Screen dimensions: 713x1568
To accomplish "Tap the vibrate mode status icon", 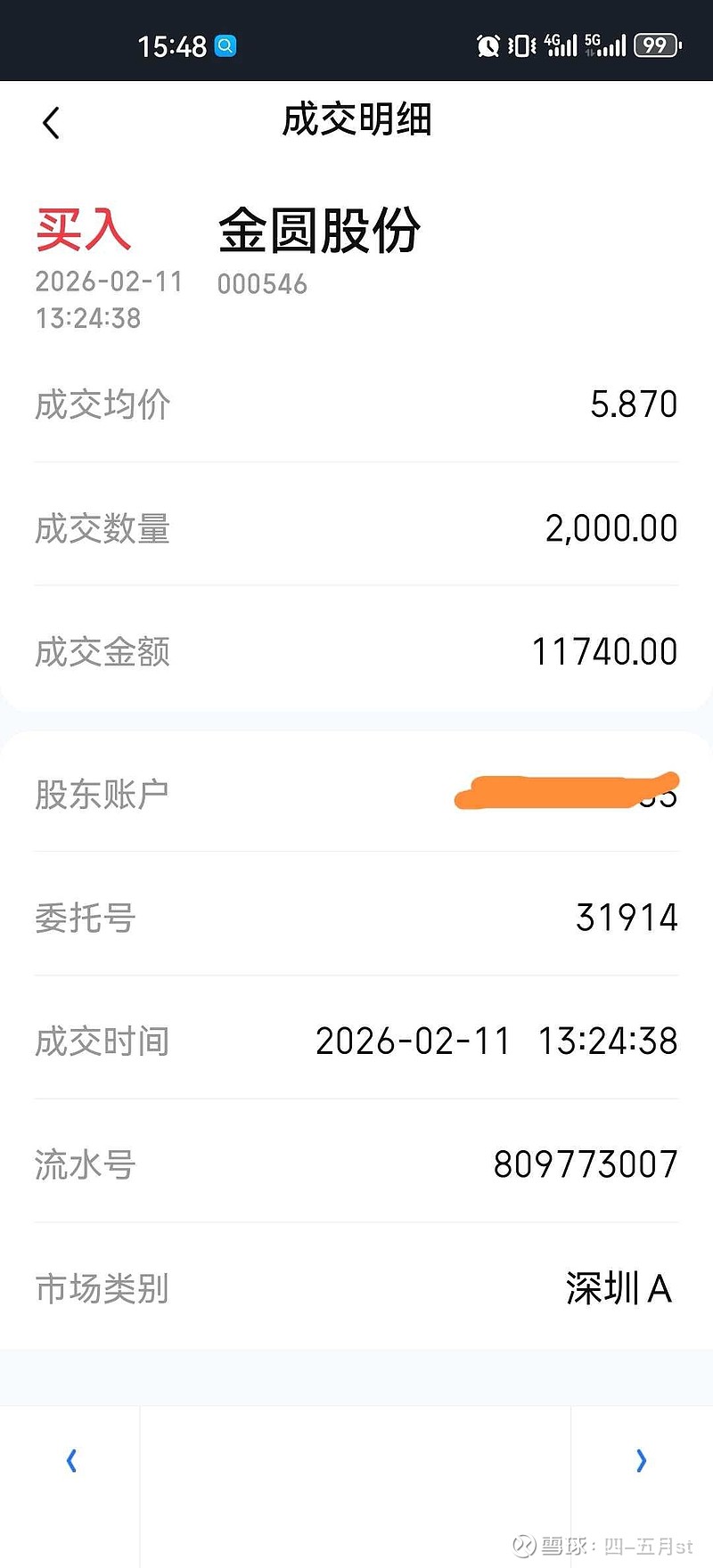I will (520, 45).
